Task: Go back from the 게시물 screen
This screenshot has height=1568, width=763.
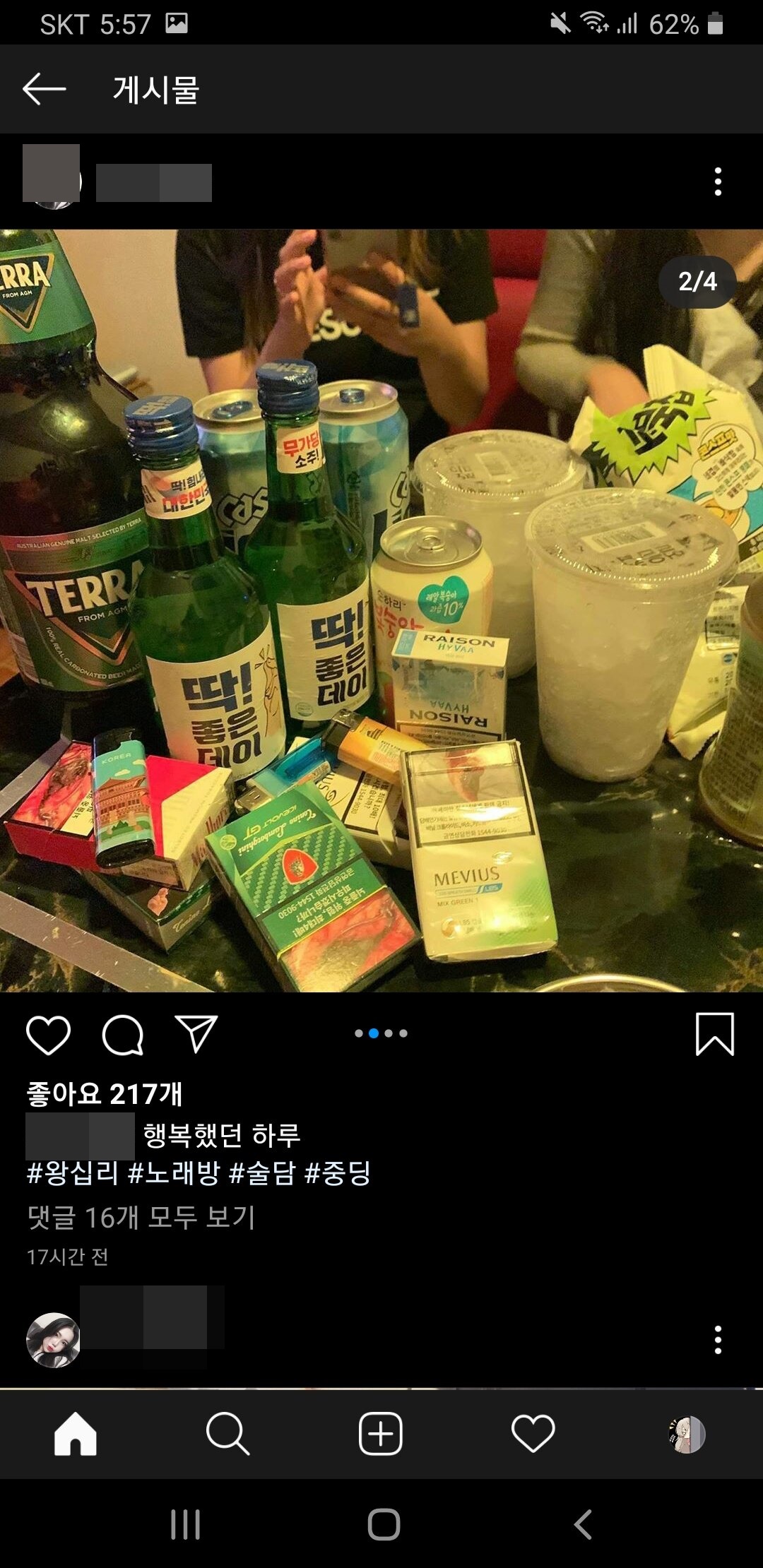Action: coord(44,90)
